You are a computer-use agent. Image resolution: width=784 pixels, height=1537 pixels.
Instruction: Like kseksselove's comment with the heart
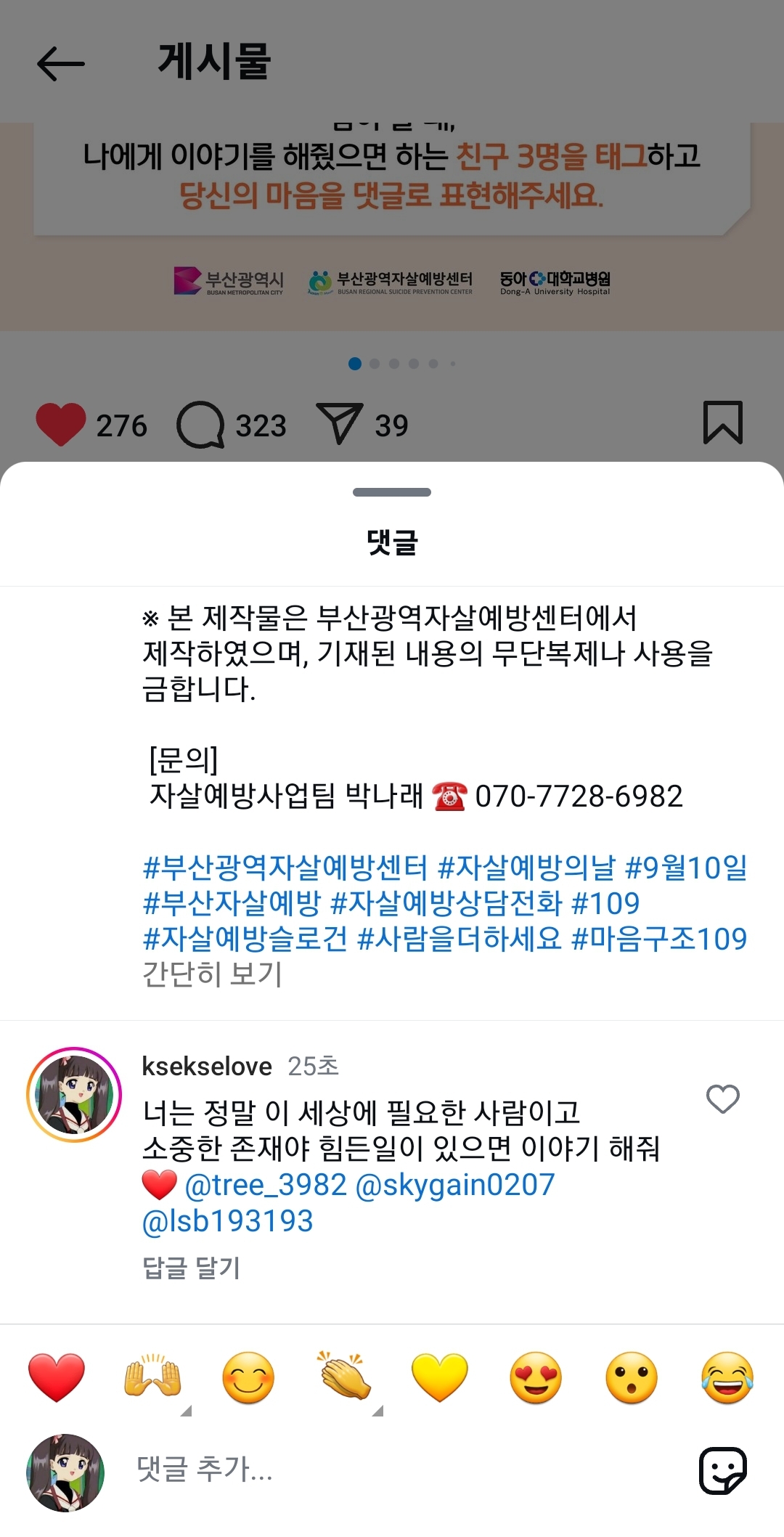pos(722,1099)
